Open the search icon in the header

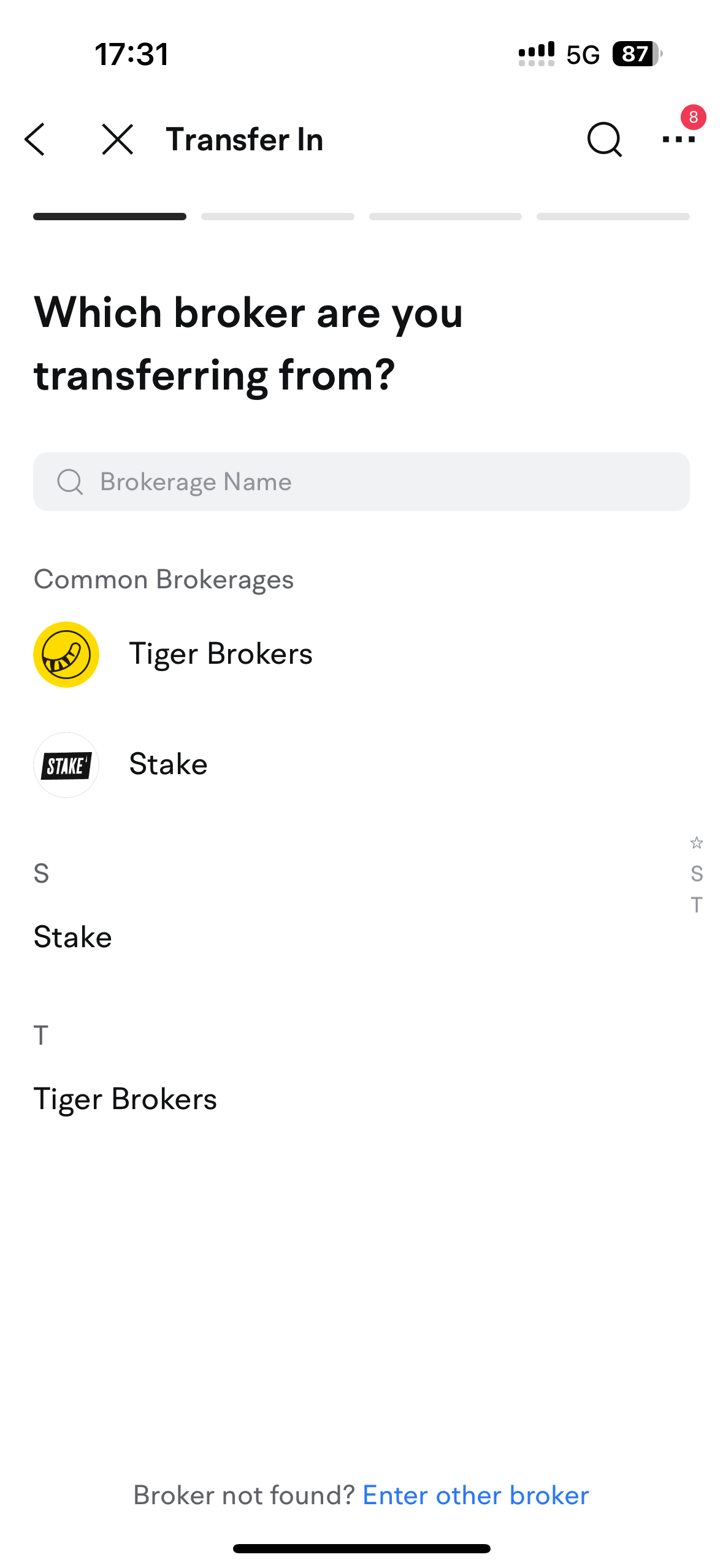pos(604,139)
